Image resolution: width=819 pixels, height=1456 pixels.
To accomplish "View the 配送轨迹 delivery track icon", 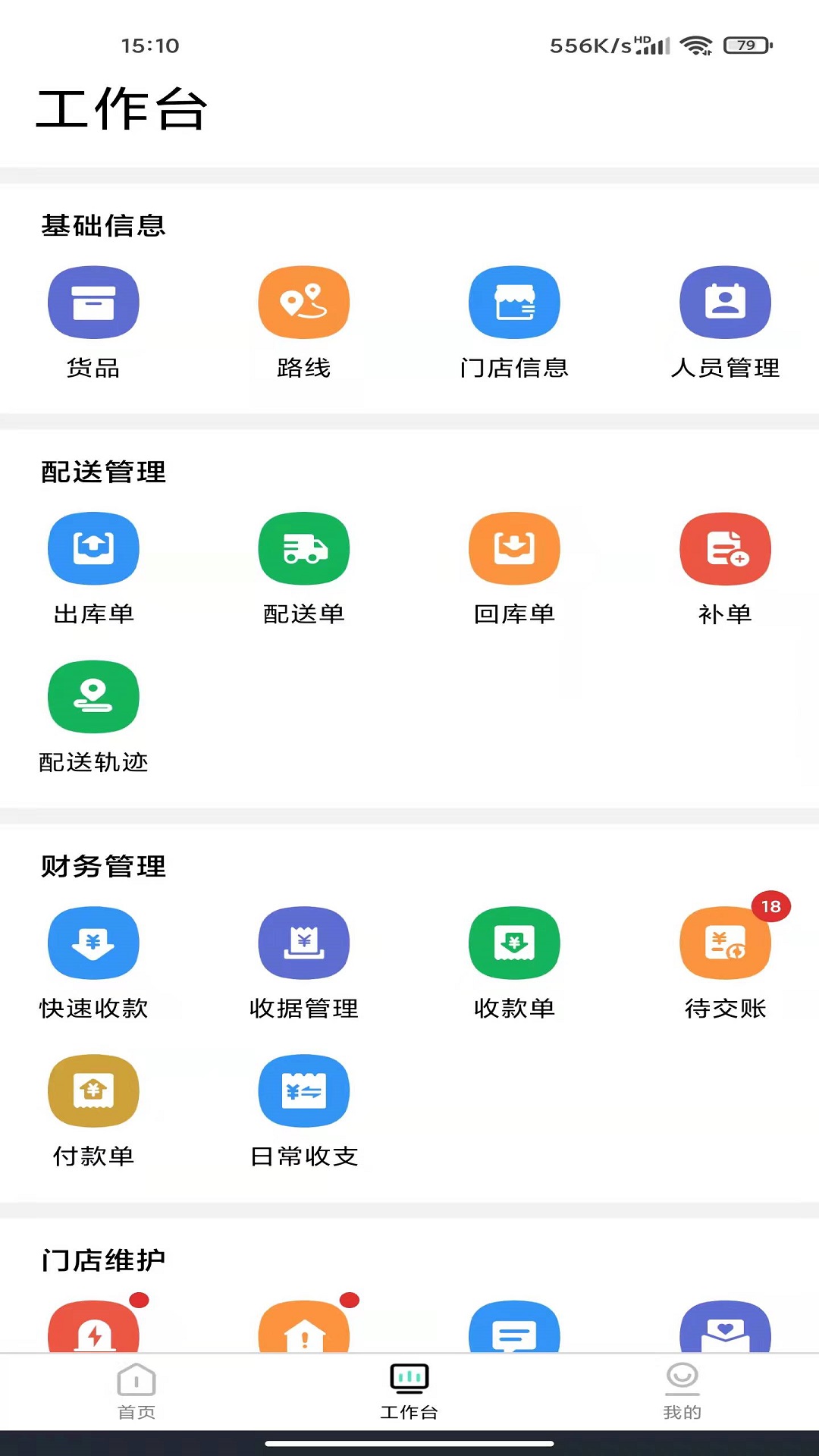I will point(93,697).
